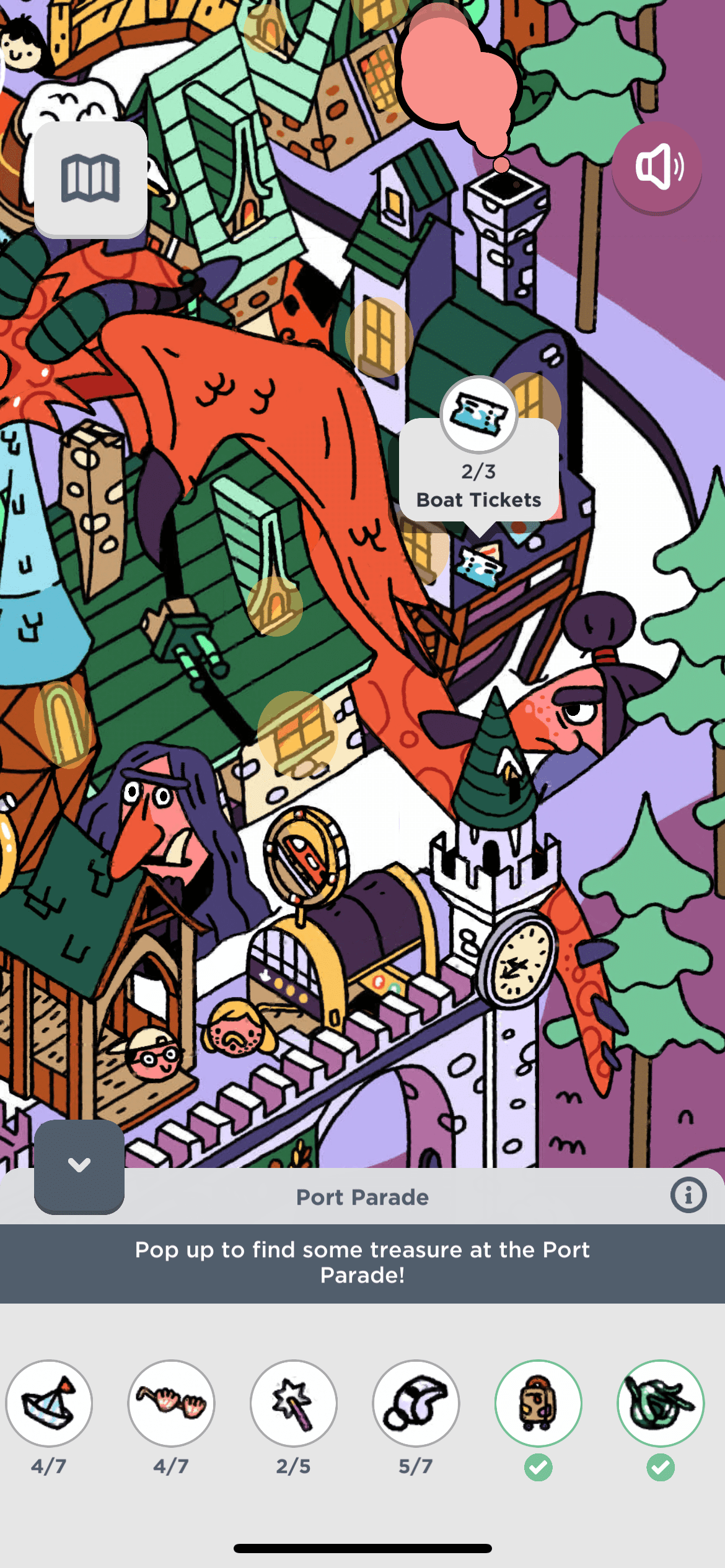Select the paper boat item 4/7
The image size is (725, 1568).
point(49,1403)
